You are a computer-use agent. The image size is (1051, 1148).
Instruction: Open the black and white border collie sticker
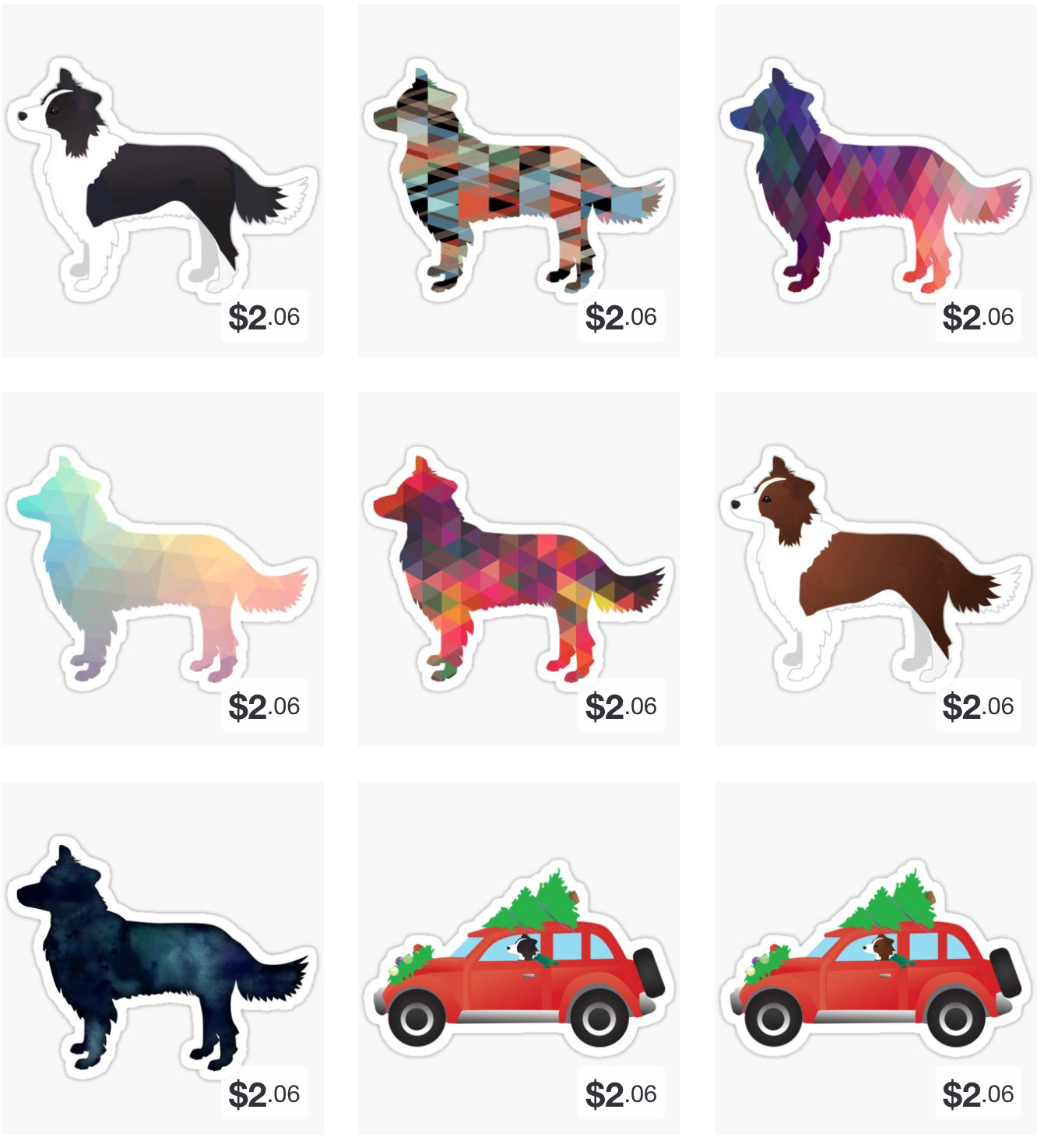point(162,181)
